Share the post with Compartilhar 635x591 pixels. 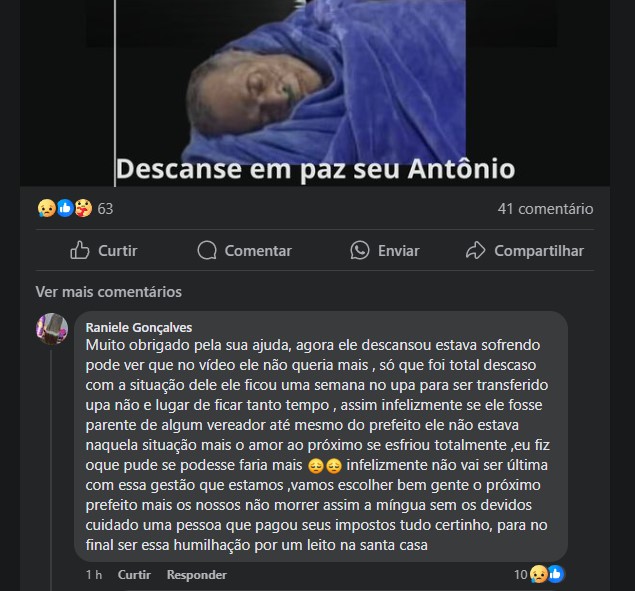coord(525,250)
